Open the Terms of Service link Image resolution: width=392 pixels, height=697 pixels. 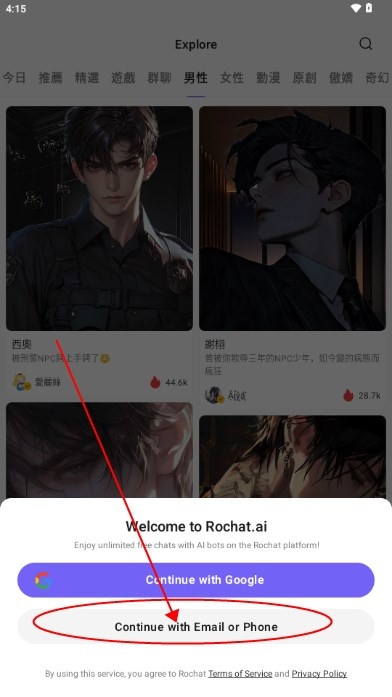coord(240,673)
